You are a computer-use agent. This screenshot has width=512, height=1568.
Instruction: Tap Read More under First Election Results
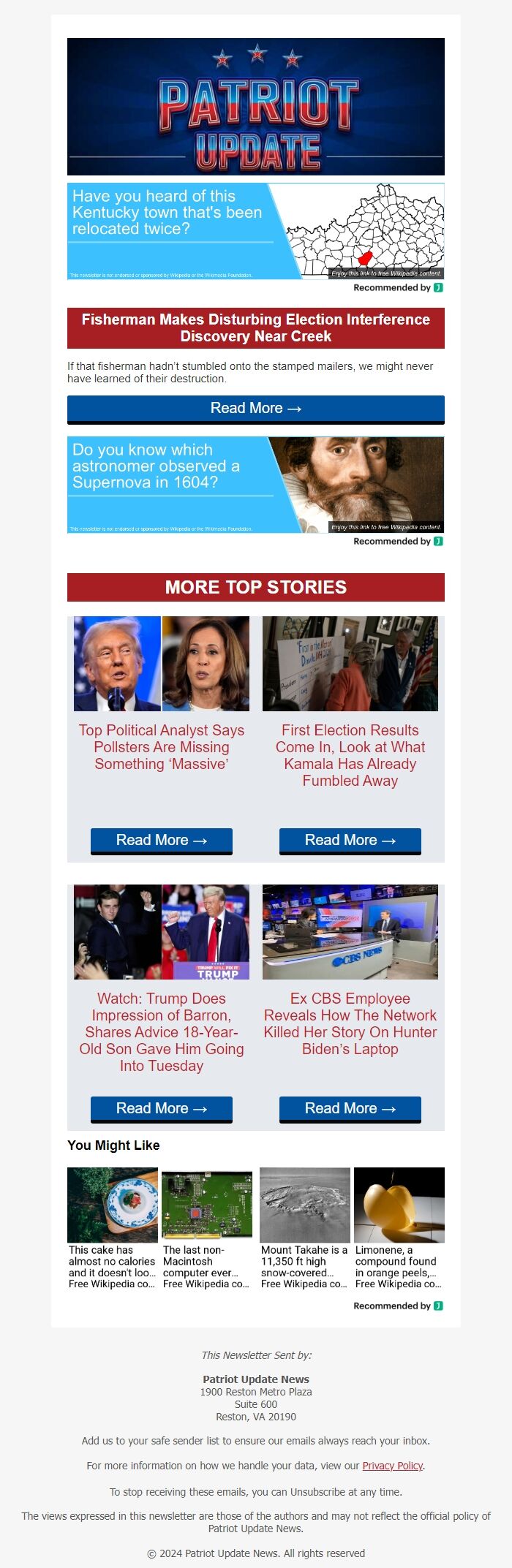point(350,841)
